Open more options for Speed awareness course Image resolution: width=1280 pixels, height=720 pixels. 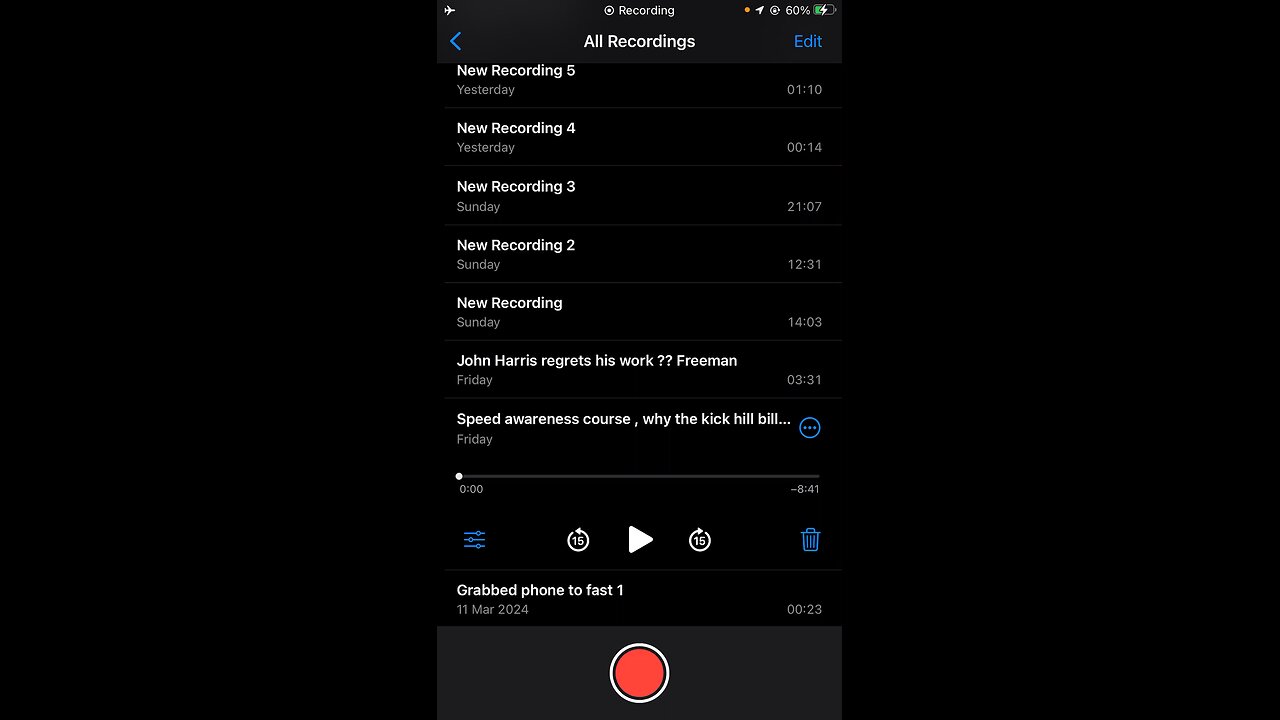[x=810, y=428]
